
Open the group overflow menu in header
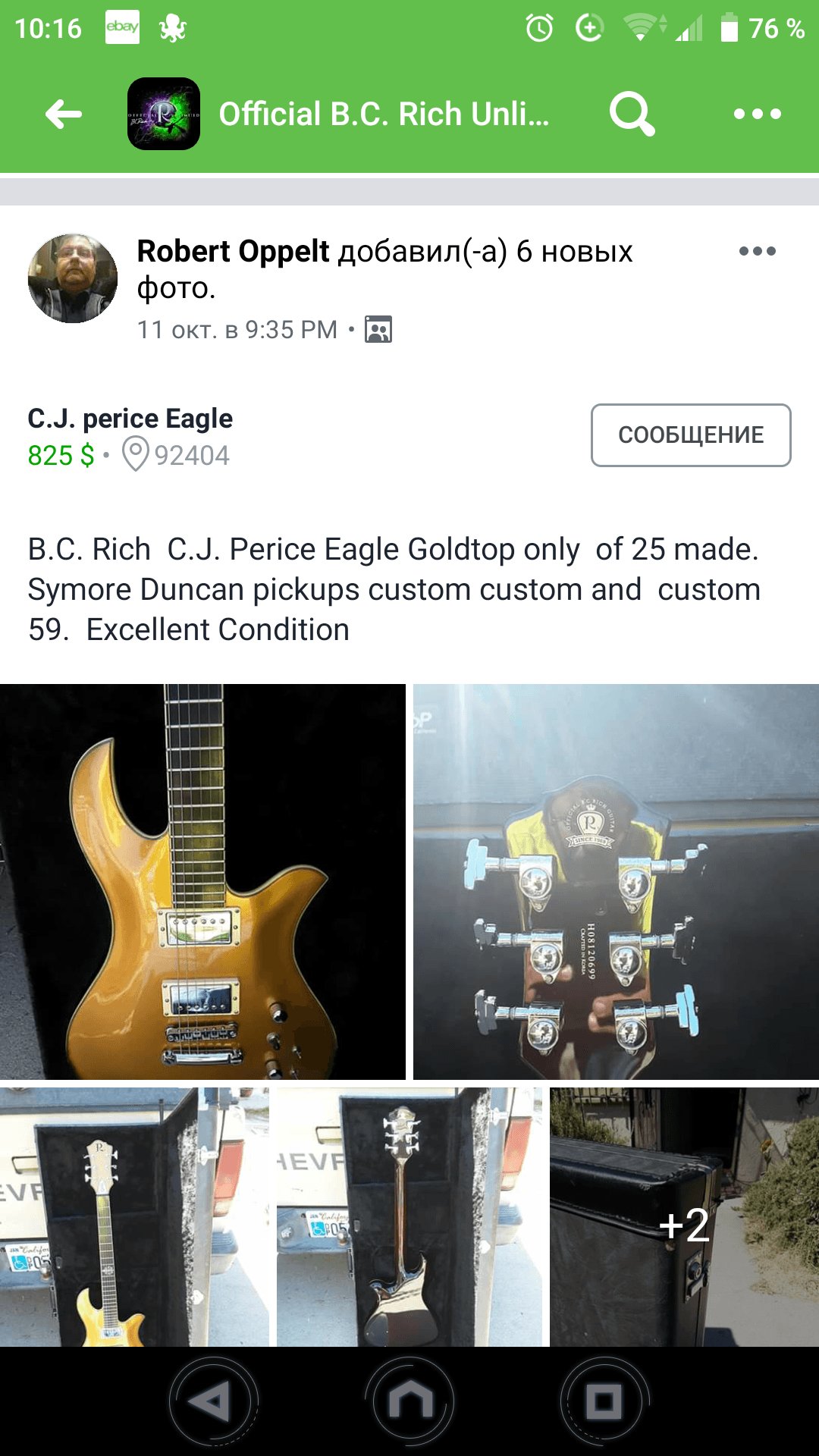(757, 115)
